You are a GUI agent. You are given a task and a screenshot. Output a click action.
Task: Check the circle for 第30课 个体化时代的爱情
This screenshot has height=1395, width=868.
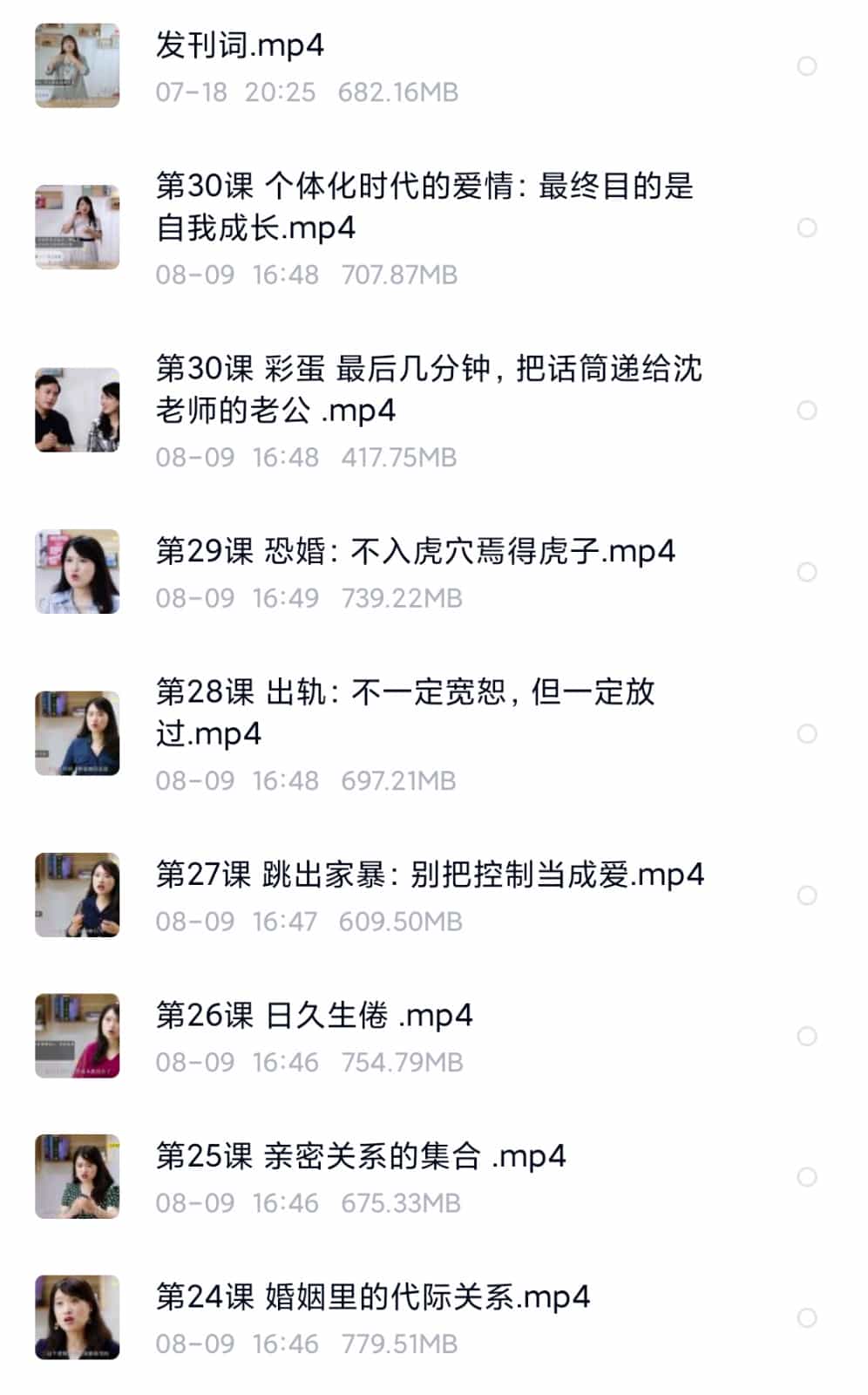coord(807,228)
